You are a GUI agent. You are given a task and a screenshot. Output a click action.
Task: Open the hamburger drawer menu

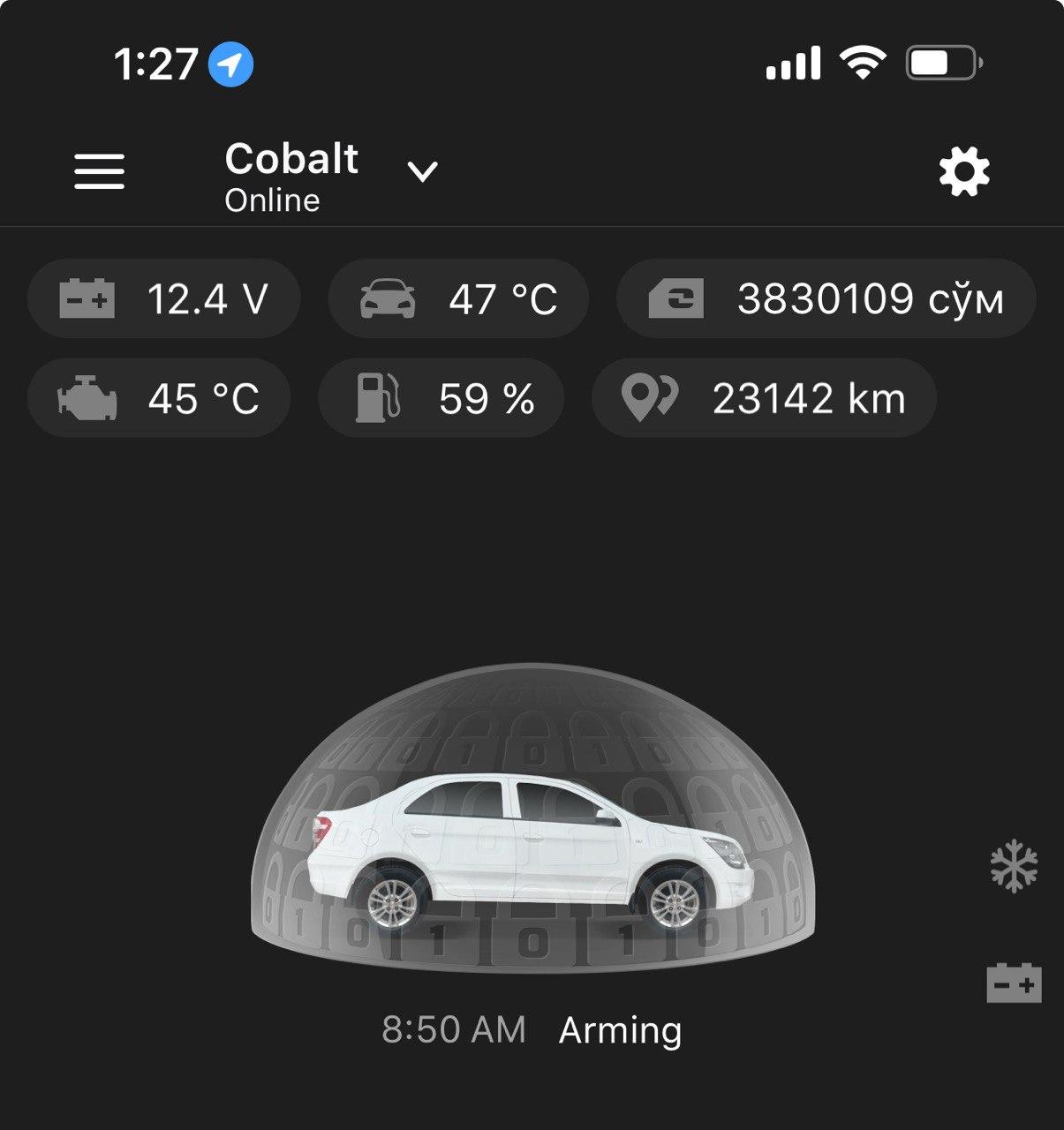click(99, 170)
